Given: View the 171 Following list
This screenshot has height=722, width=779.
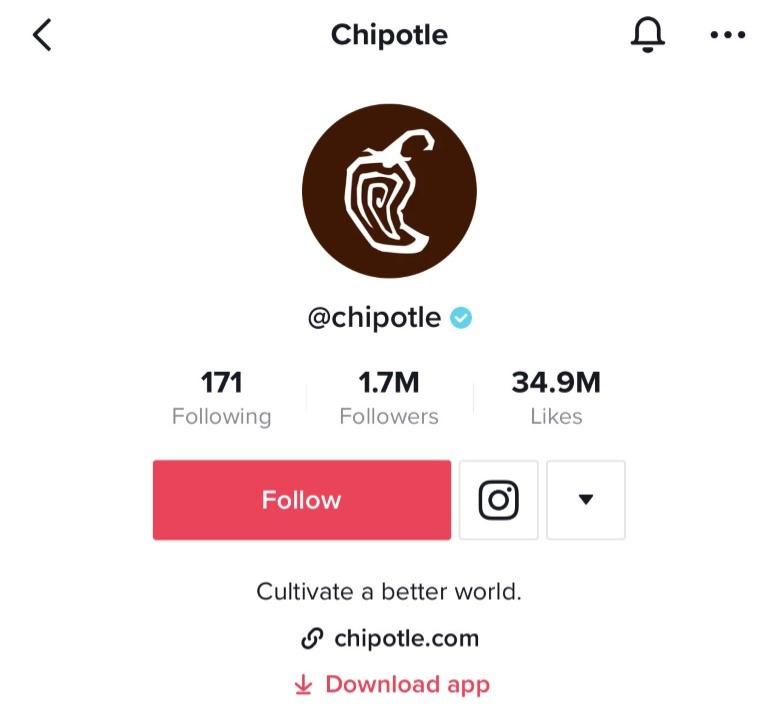Looking at the screenshot, I should 221,398.
